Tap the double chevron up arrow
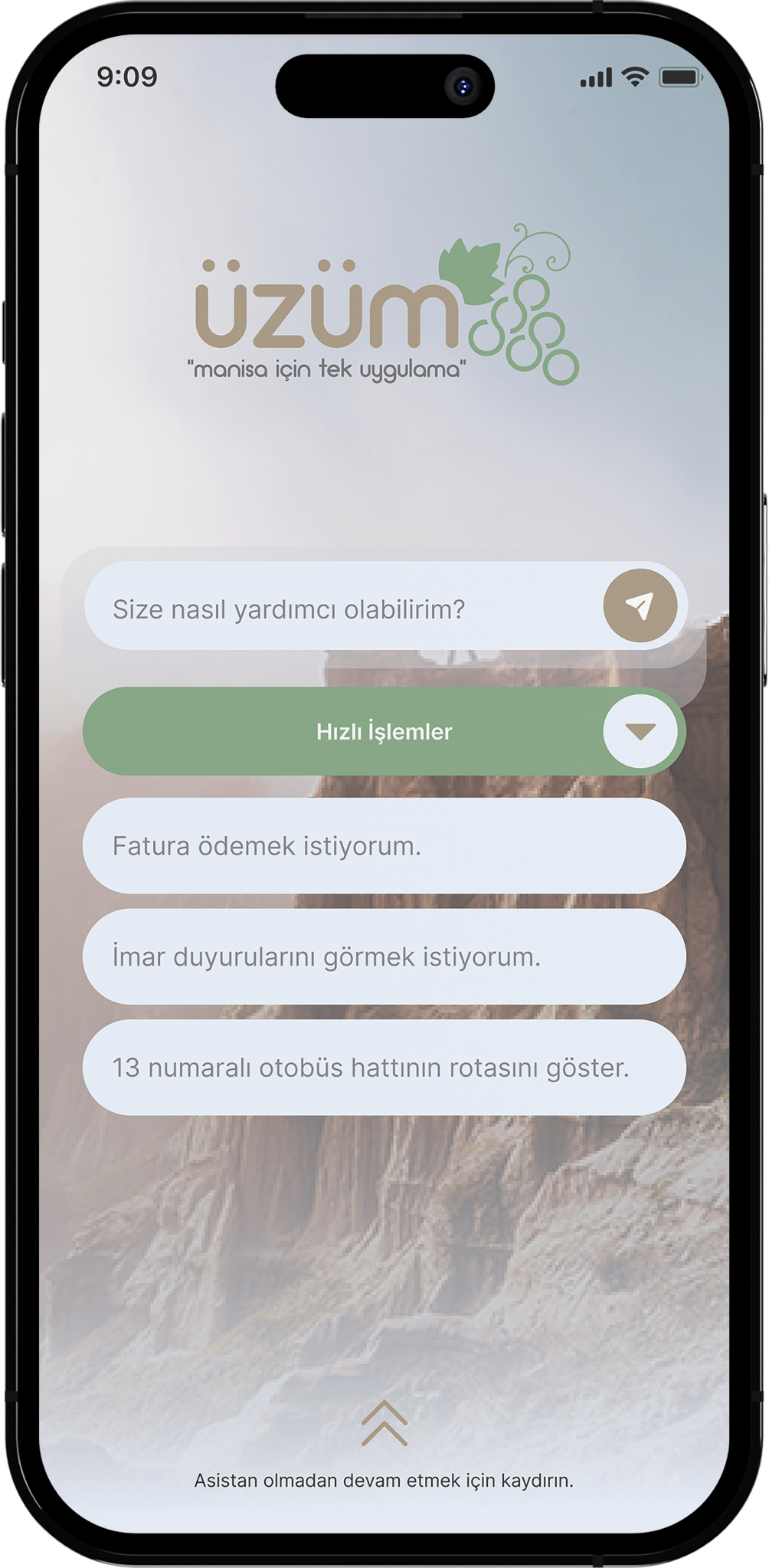 click(384, 1423)
